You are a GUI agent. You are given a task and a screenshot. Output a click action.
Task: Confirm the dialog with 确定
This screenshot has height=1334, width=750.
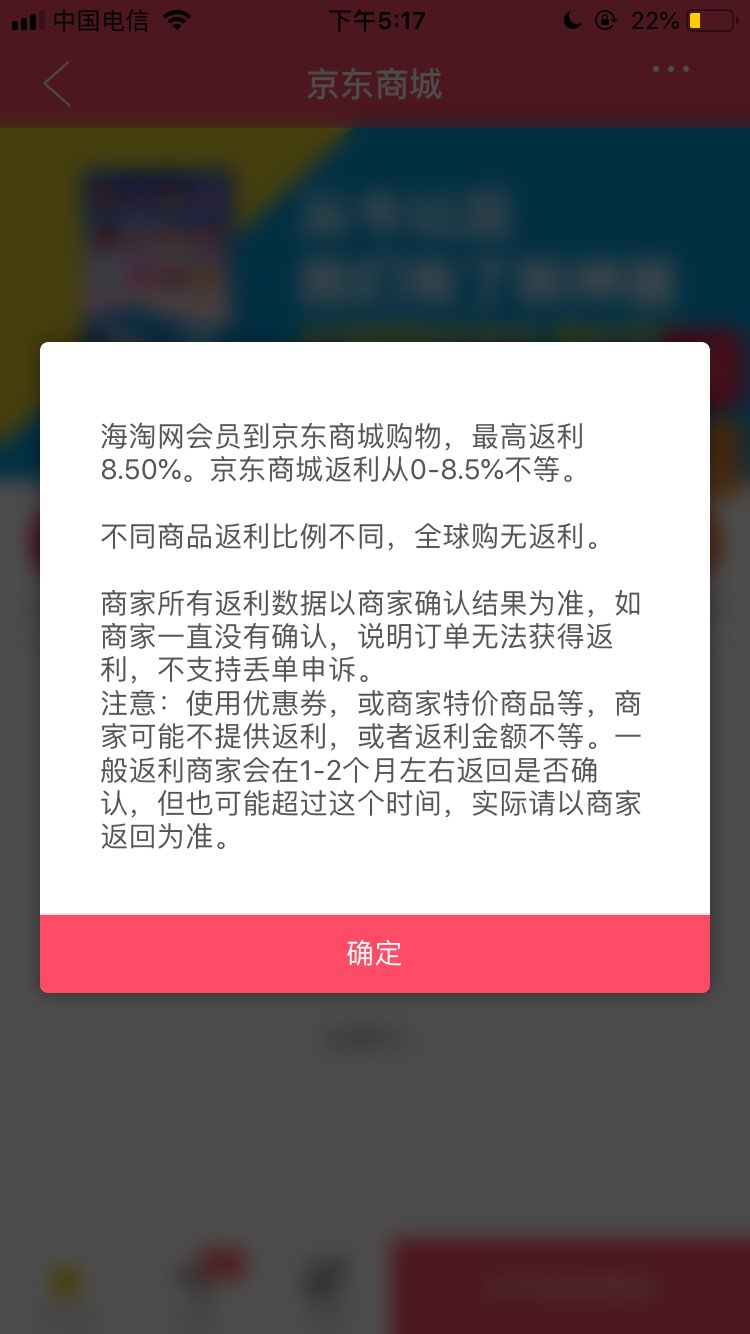point(375,953)
